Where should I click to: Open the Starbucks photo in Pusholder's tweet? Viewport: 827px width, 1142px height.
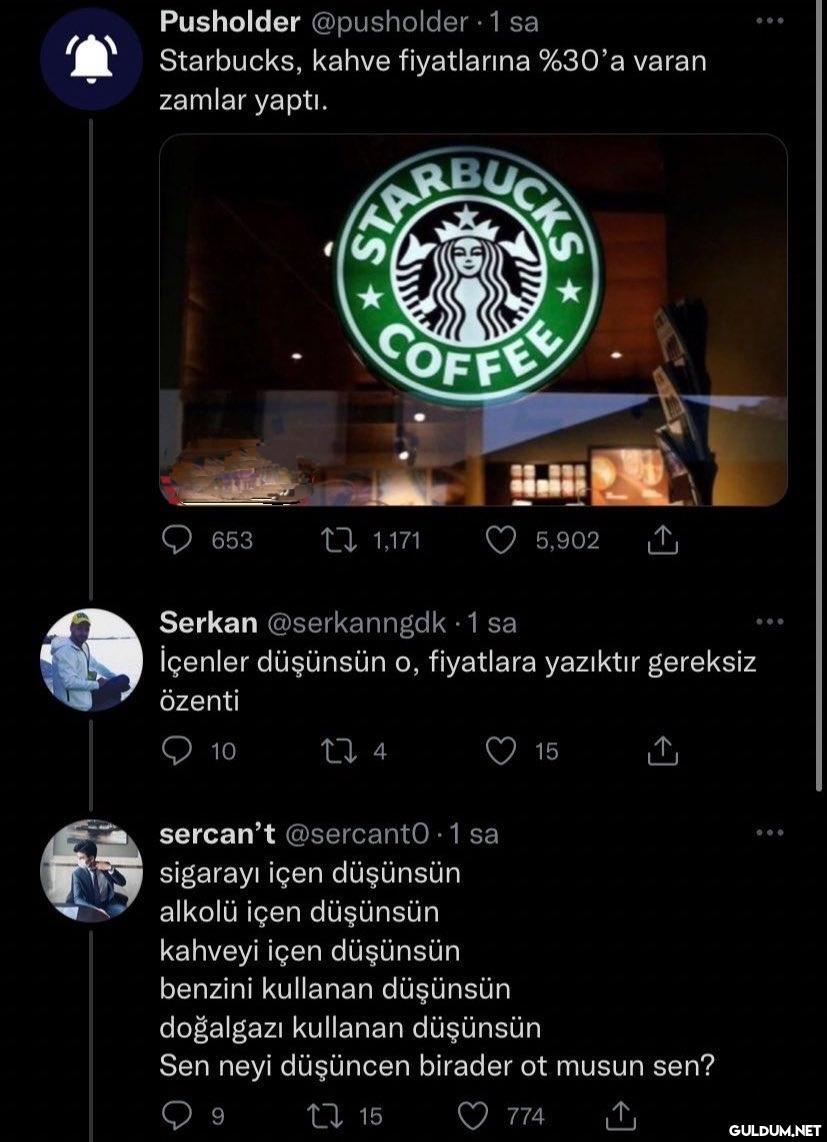(473, 320)
